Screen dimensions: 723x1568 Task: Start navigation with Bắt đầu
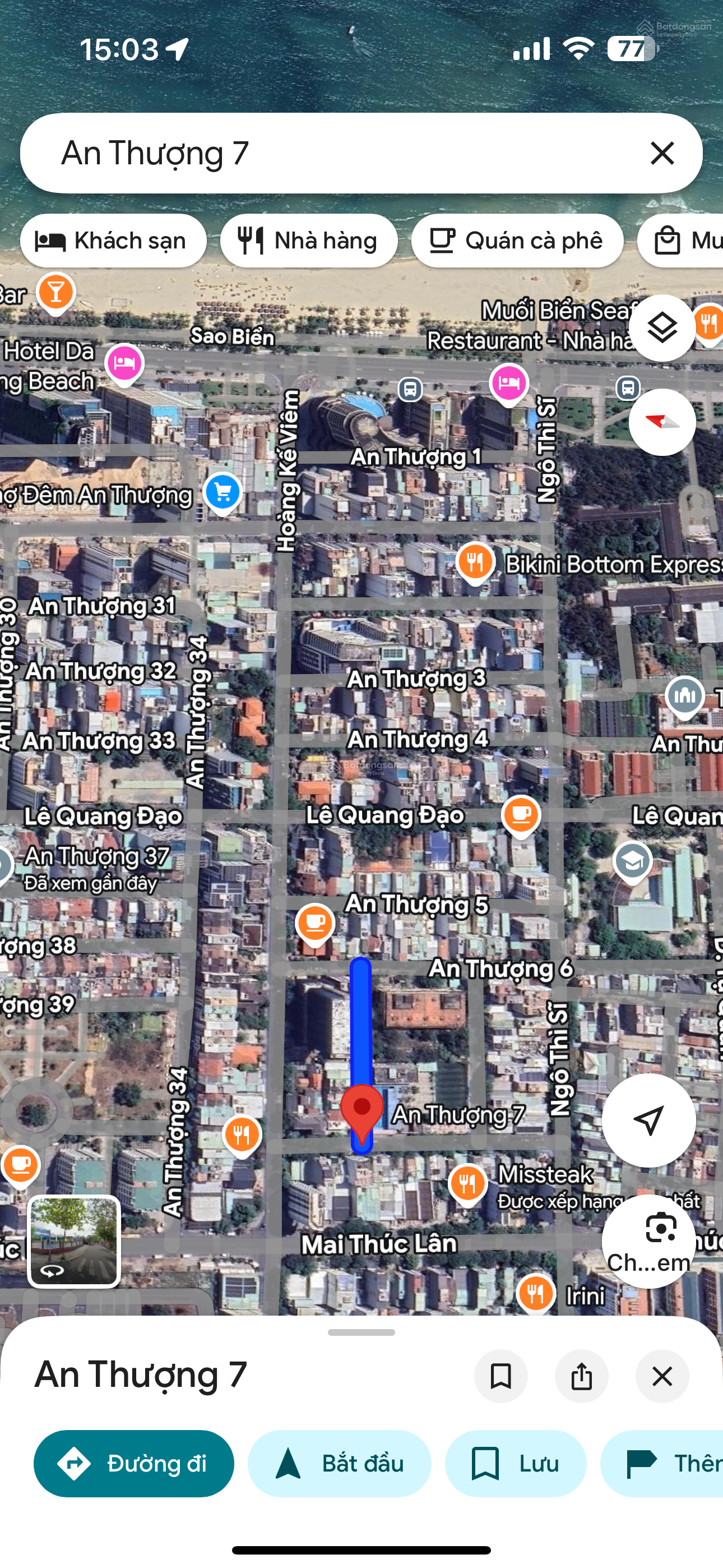tap(340, 1463)
